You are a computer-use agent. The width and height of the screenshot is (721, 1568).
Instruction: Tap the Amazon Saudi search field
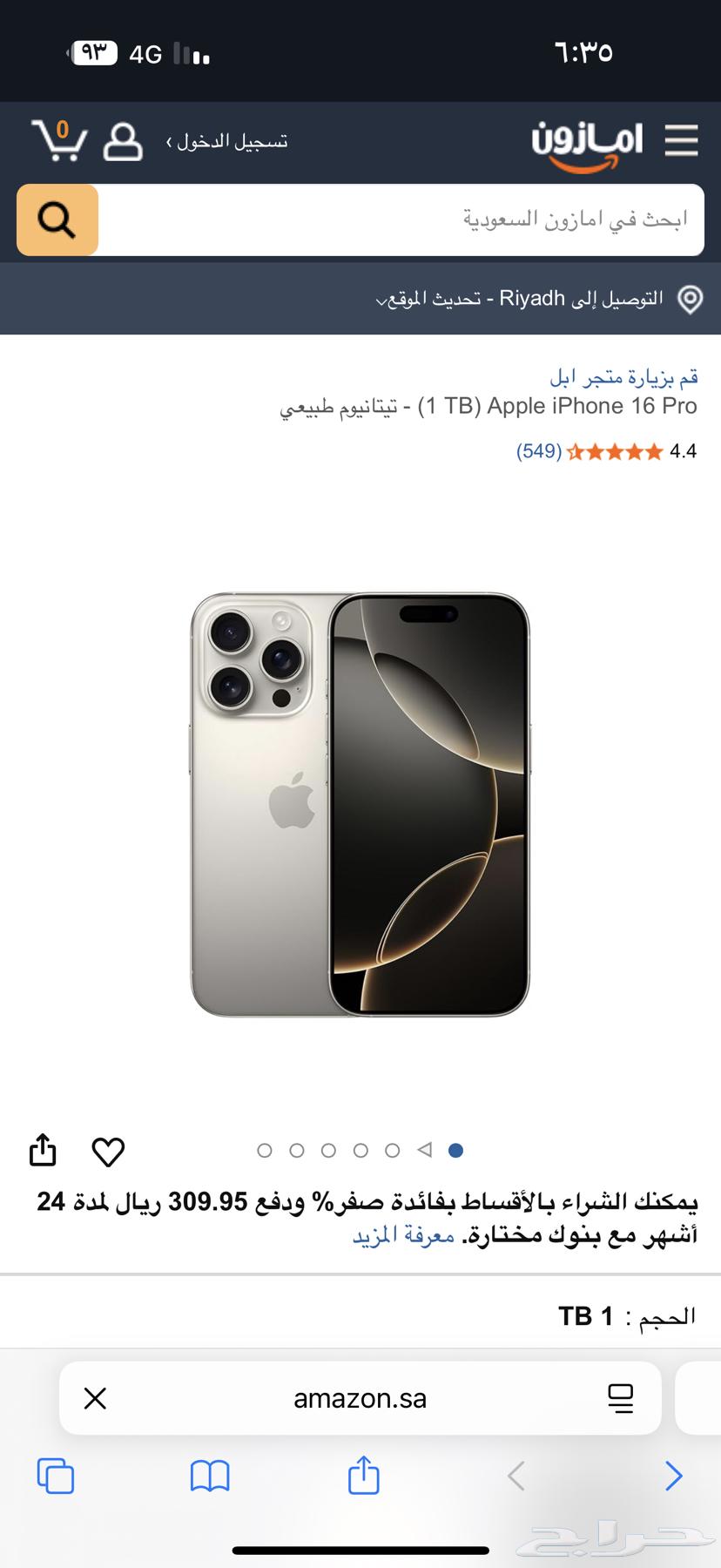401,220
